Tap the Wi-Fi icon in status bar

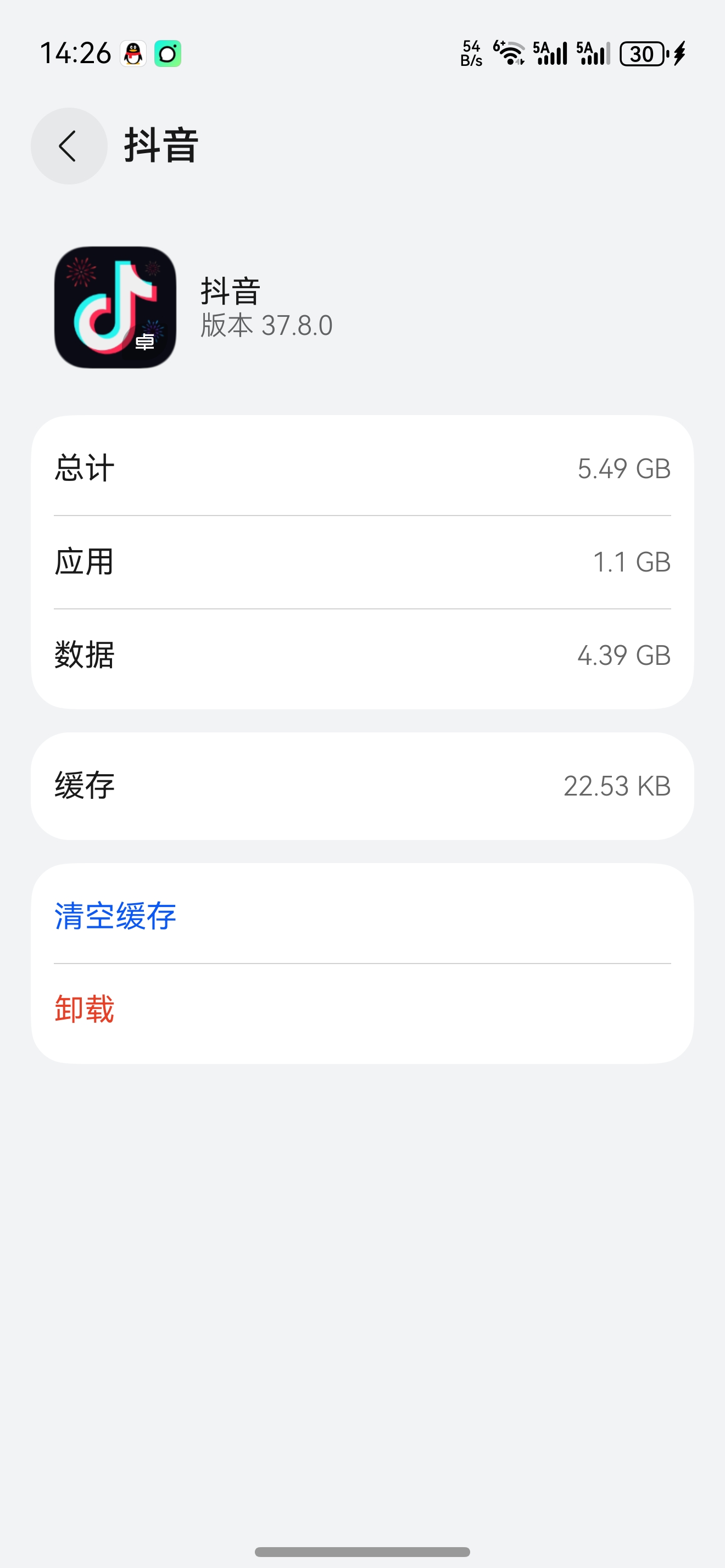[x=510, y=54]
